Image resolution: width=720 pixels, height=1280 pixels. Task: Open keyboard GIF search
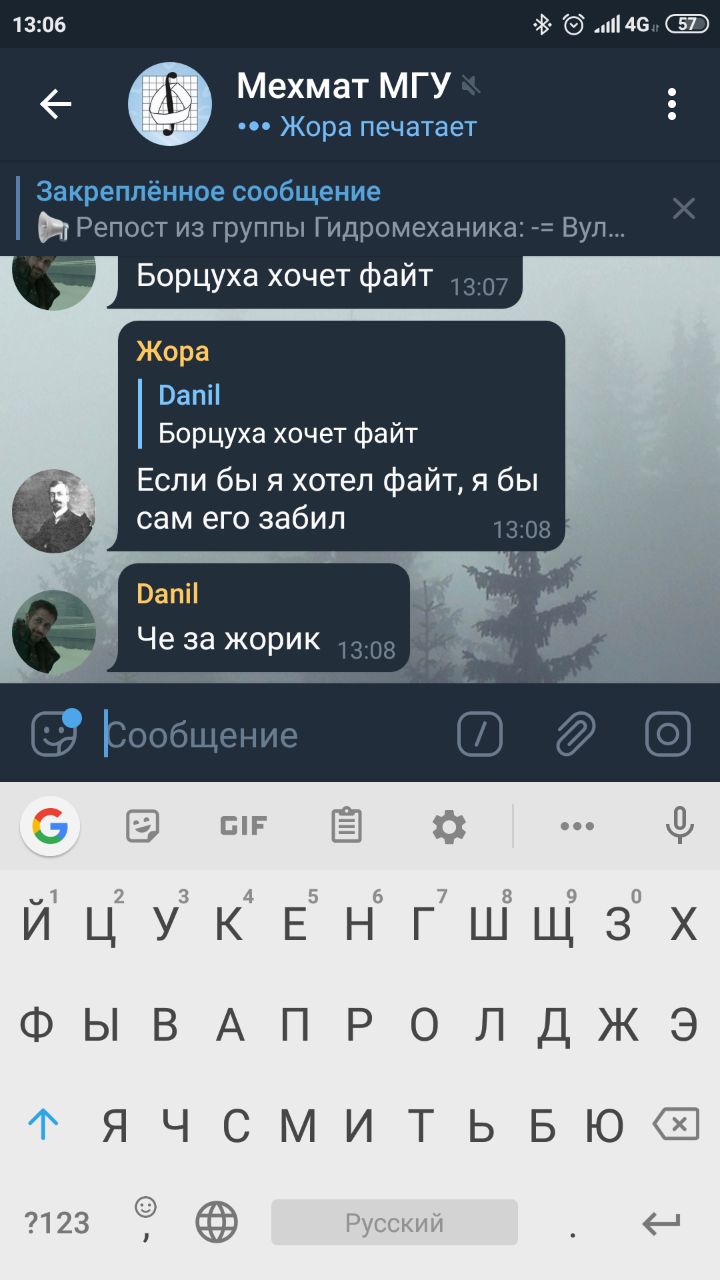(x=243, y=826)
